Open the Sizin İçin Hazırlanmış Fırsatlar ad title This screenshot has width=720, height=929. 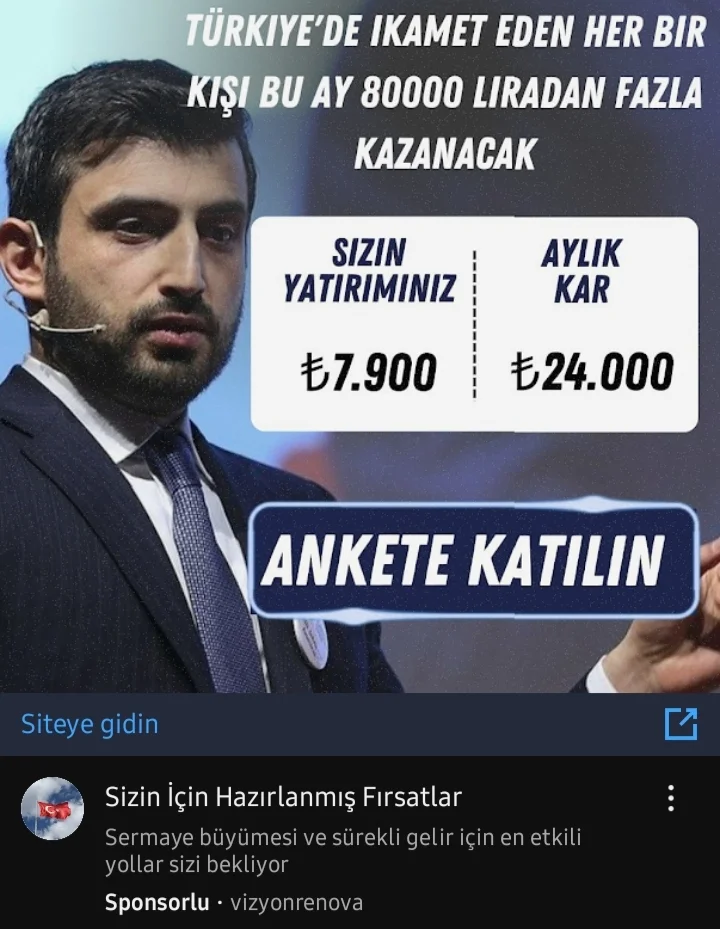click(283, 797)
